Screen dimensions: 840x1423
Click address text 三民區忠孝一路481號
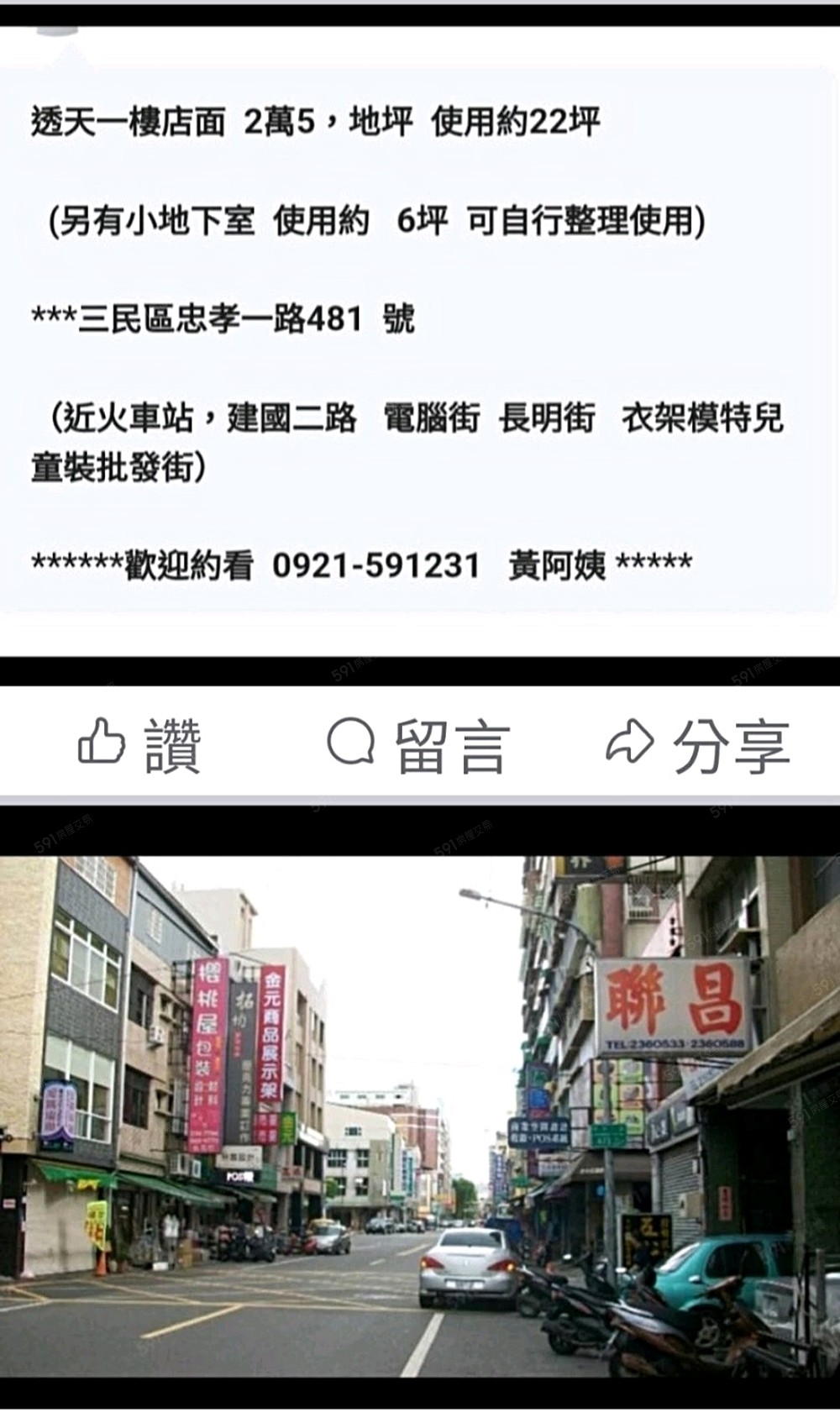point(218,318)
